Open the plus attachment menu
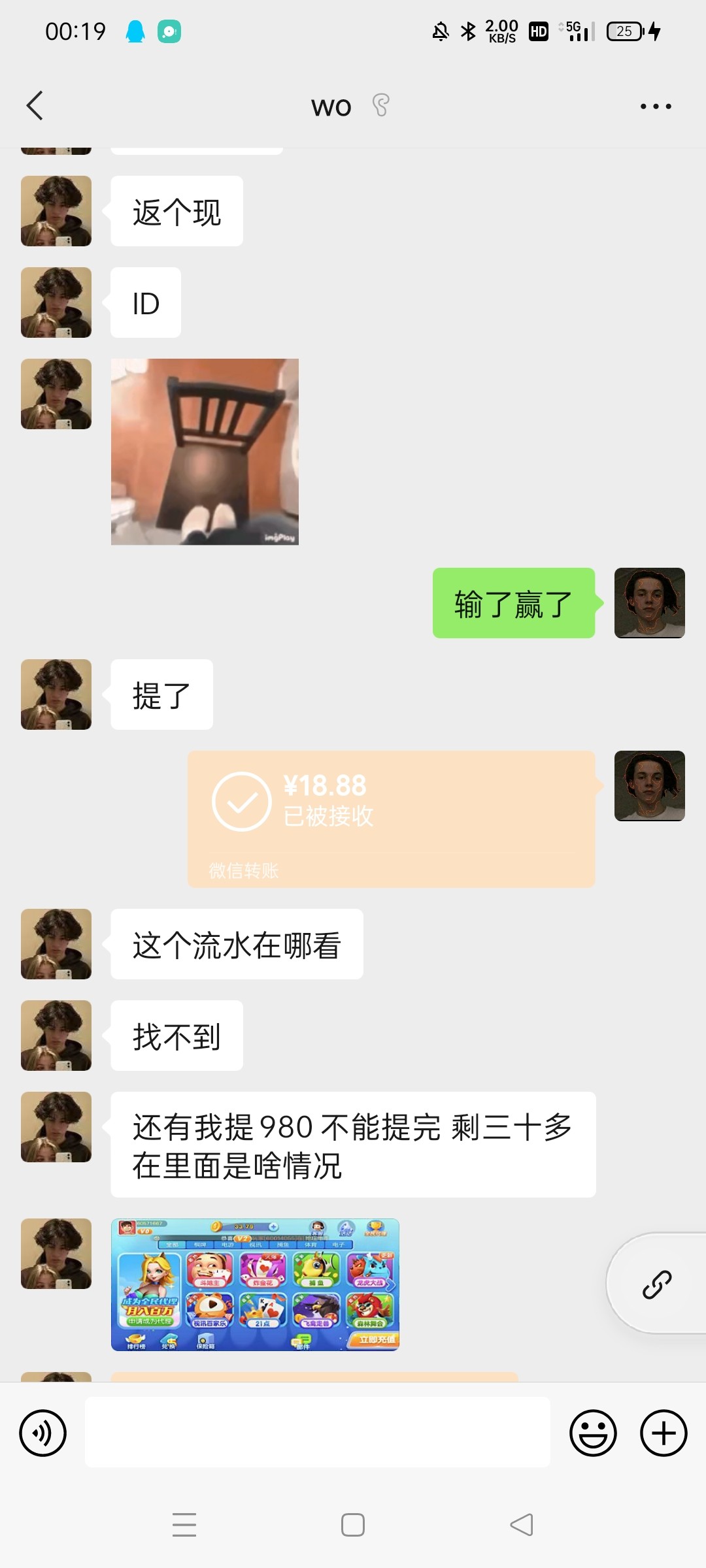The height and width of the screenshot is (1568, 706). [x=663, y=1433]
